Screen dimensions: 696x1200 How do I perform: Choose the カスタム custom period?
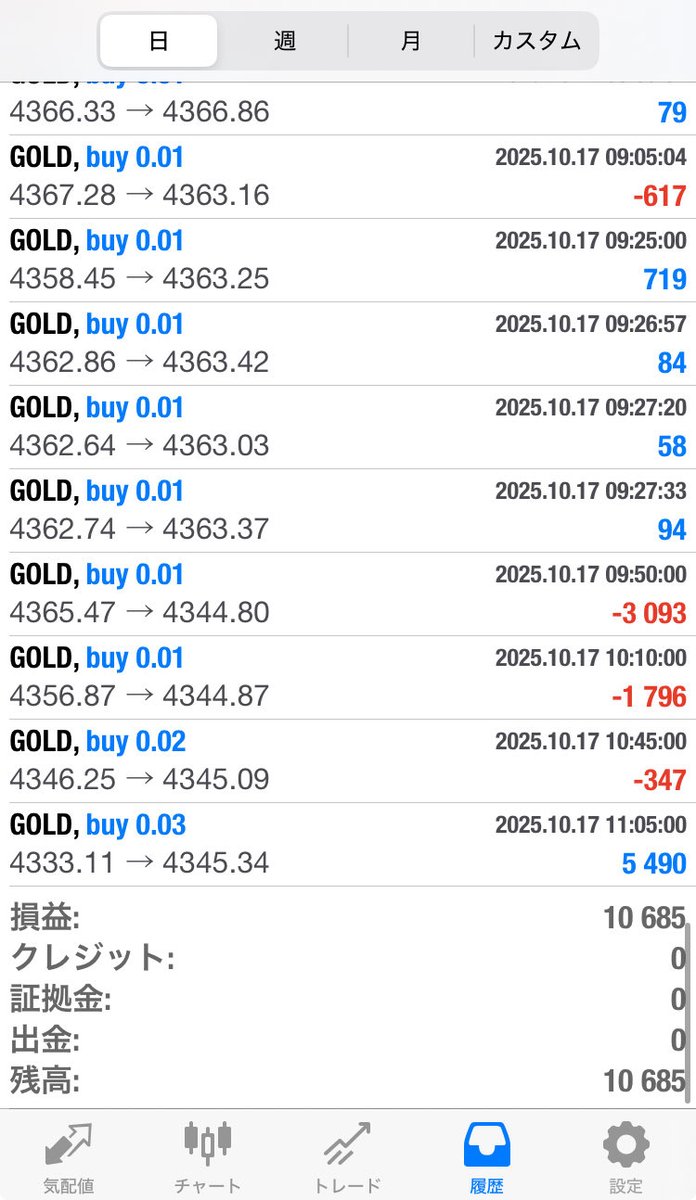click(536, 41)
